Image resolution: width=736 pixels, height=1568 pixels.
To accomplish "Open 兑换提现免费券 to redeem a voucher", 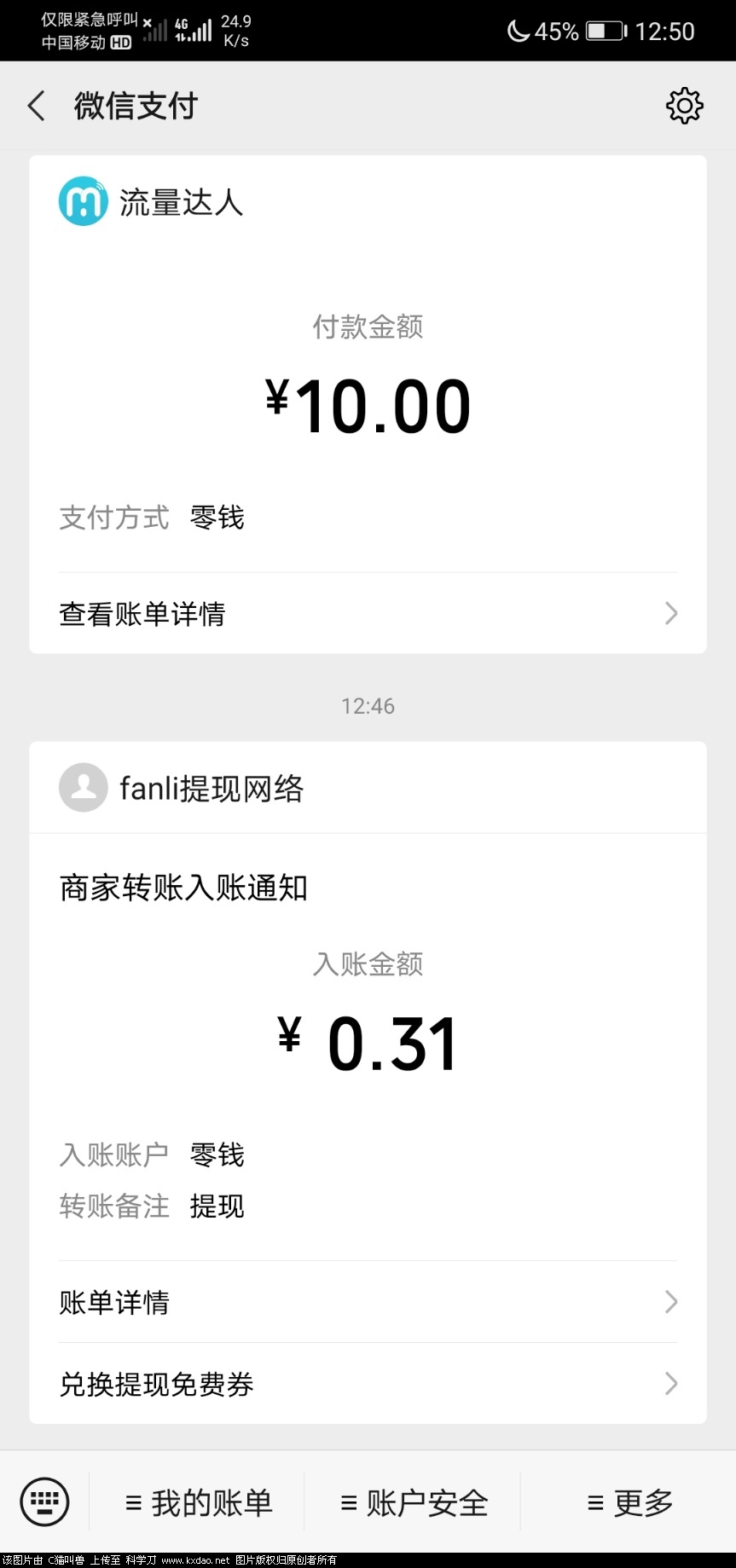I will [x=154, y=1384].
